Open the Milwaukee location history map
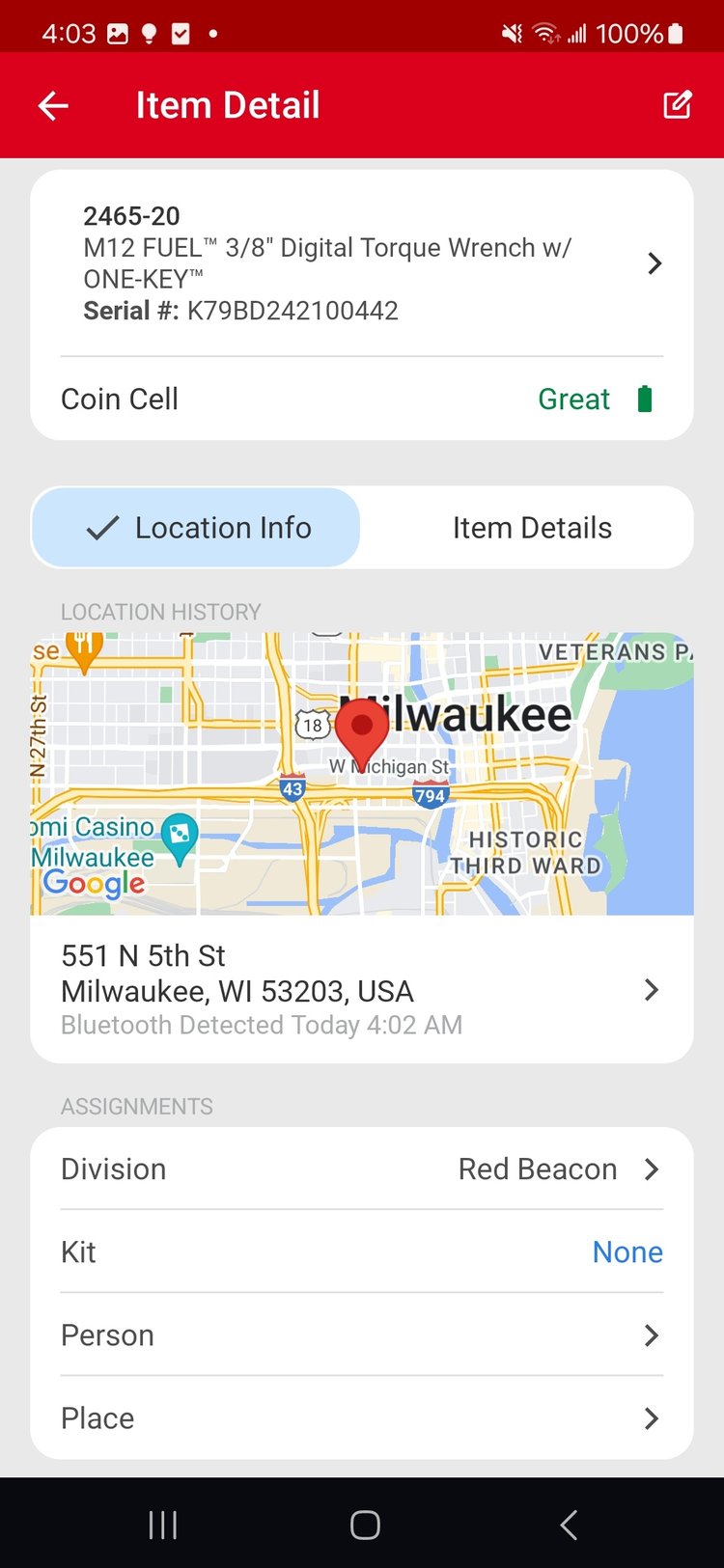This screenshot has height=1568, width=724. (x=362, y=773)
